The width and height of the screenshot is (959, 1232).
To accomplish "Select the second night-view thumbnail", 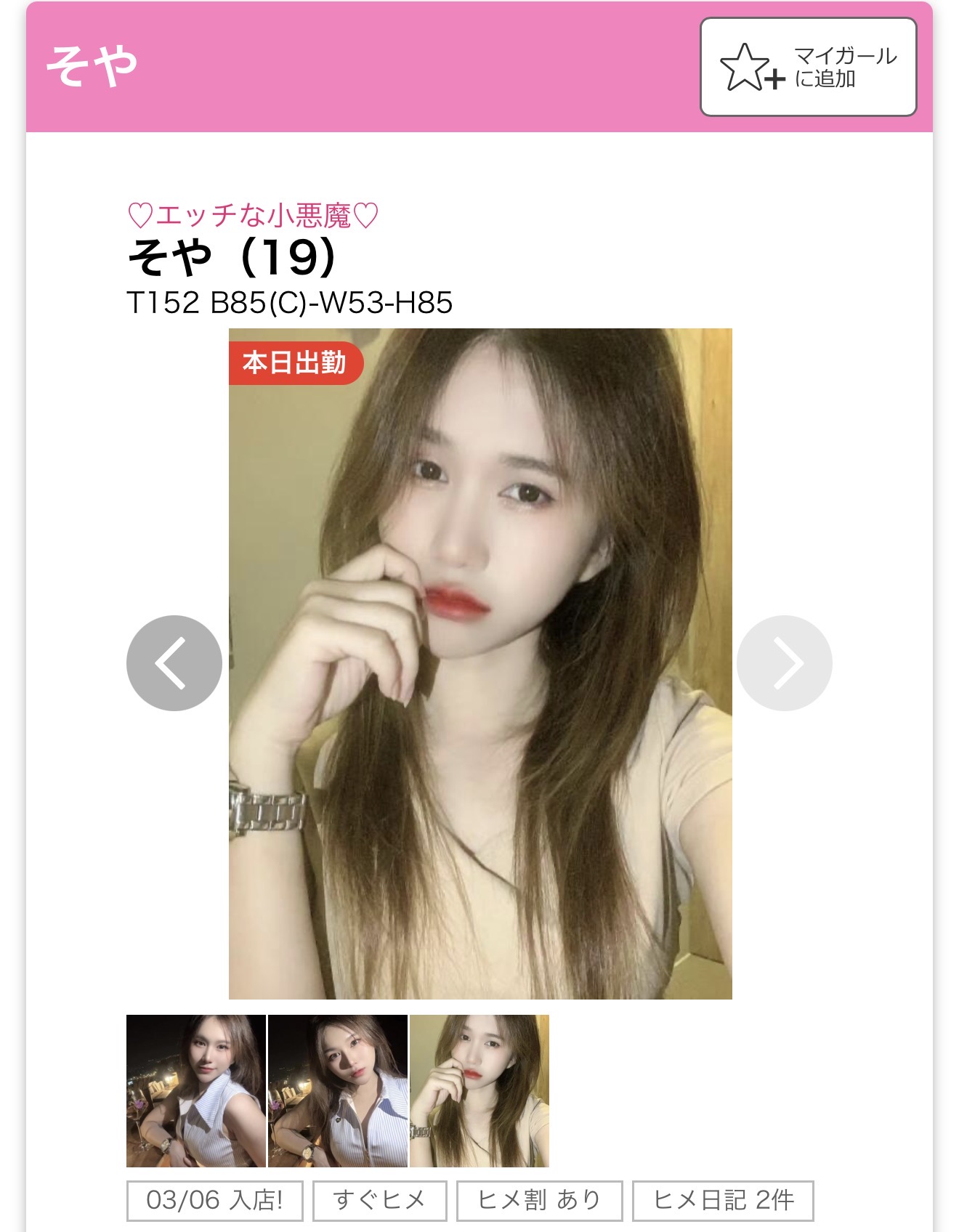I will pyautogui.click(x=338, y=1090).
